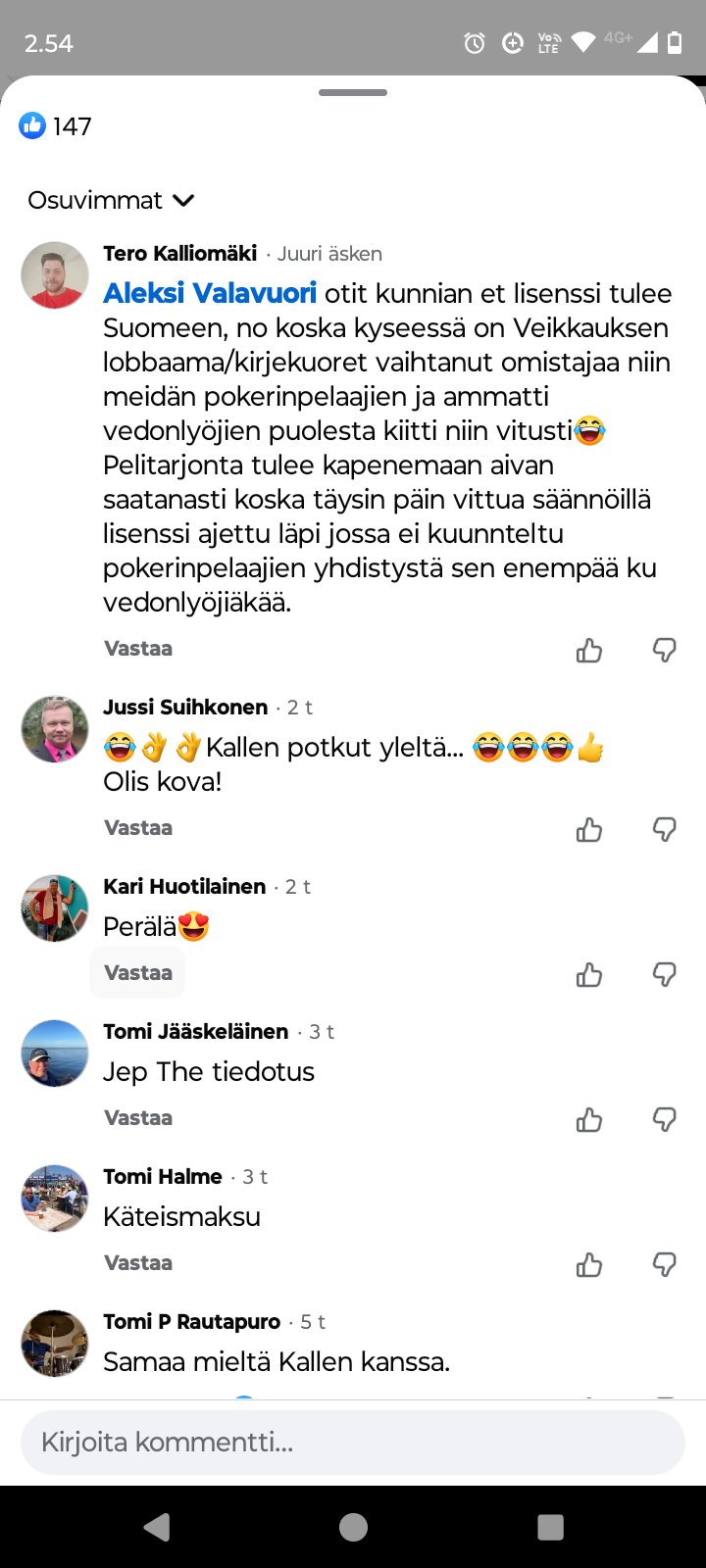Screen dimensions: 706x1568
Task: Reply to Tomi Jääskeläinen's comment
Action: tap(138, 1118)
